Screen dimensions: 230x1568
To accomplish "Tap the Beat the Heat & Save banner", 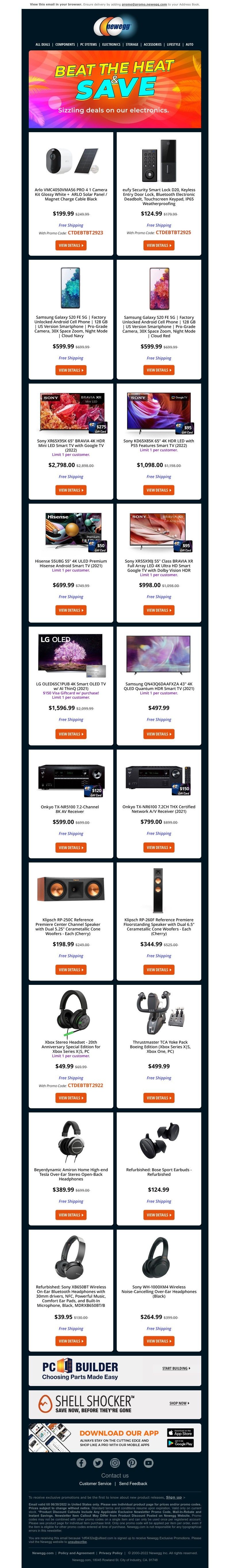I will point(115,89).
